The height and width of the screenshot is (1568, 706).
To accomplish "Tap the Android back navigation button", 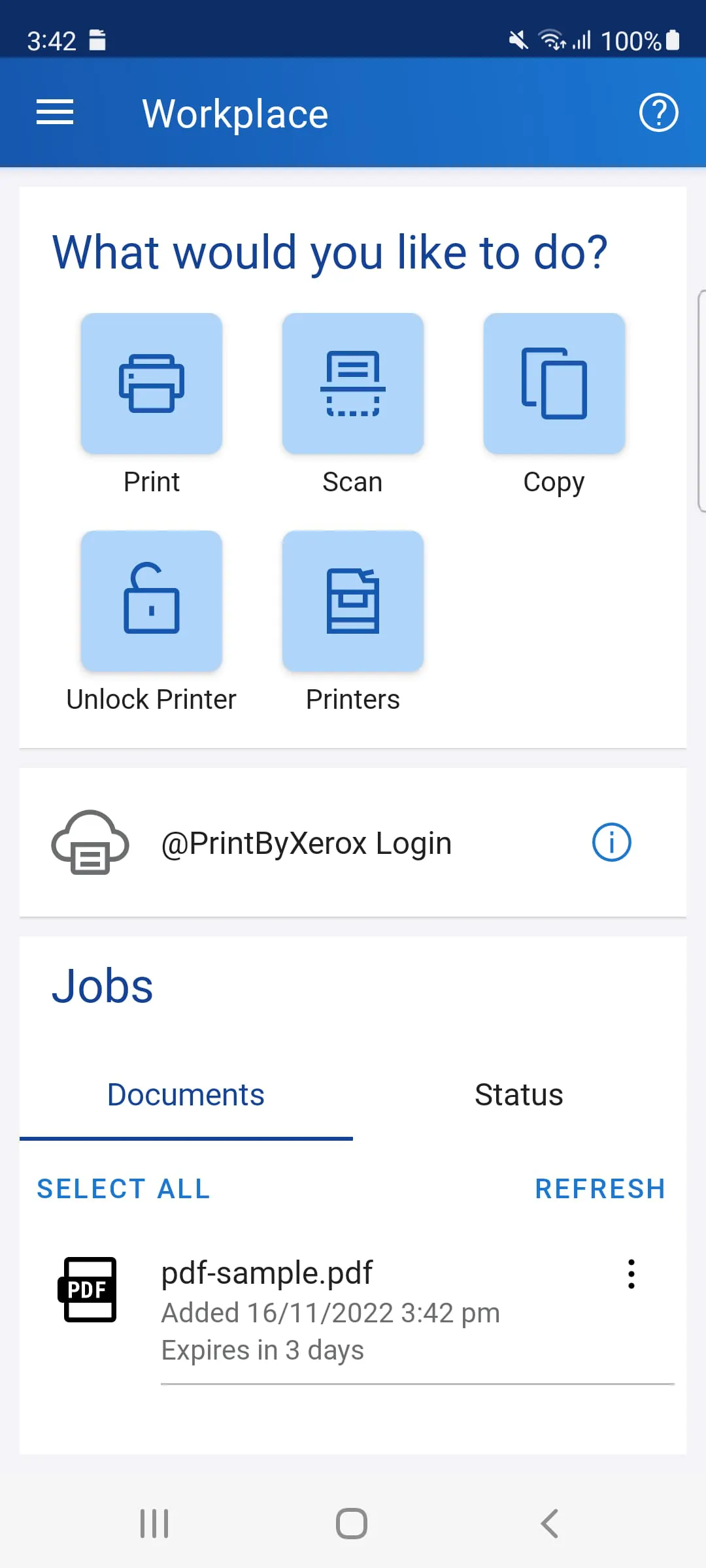I will click(x=549, y=1524).
